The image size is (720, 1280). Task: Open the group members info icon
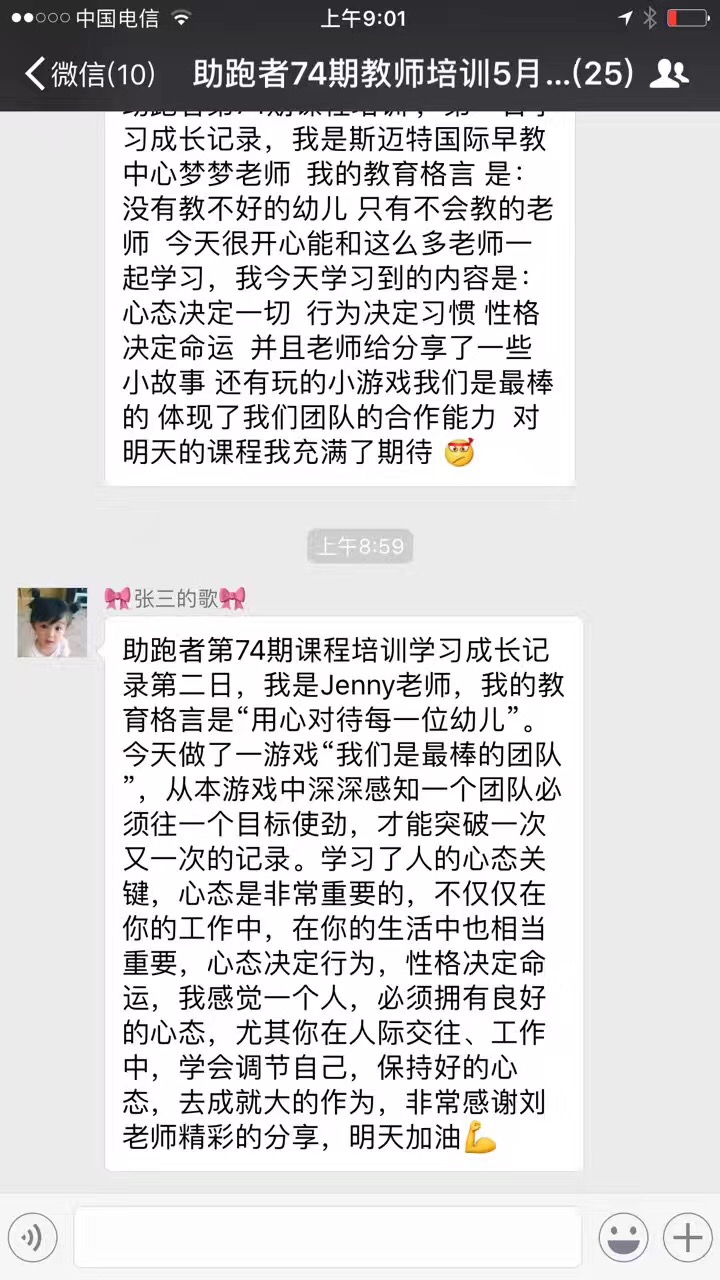point(668,74)
